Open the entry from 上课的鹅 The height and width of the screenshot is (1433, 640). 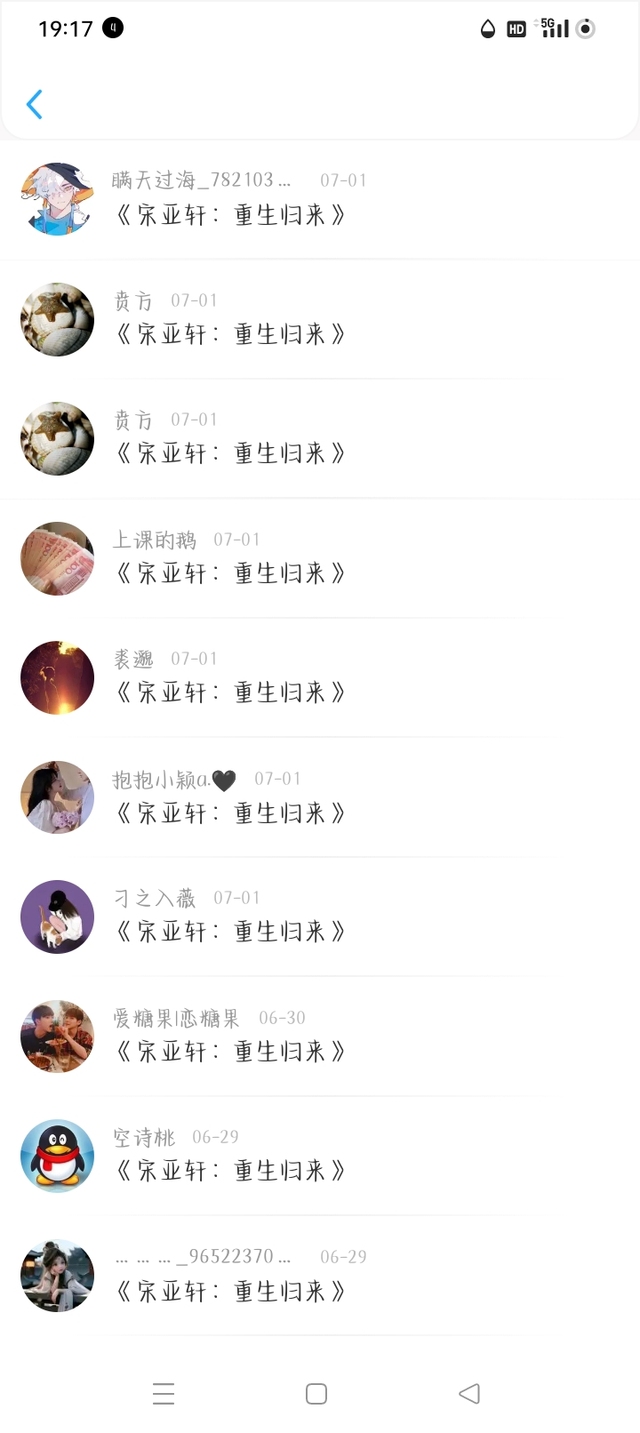(320, 558)
